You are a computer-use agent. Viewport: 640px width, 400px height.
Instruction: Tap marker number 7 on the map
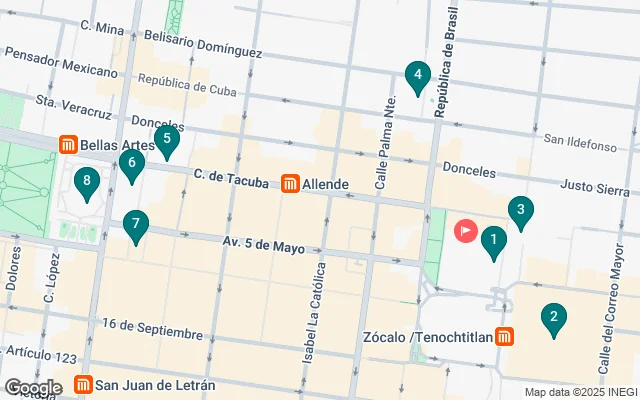[135, 226]
